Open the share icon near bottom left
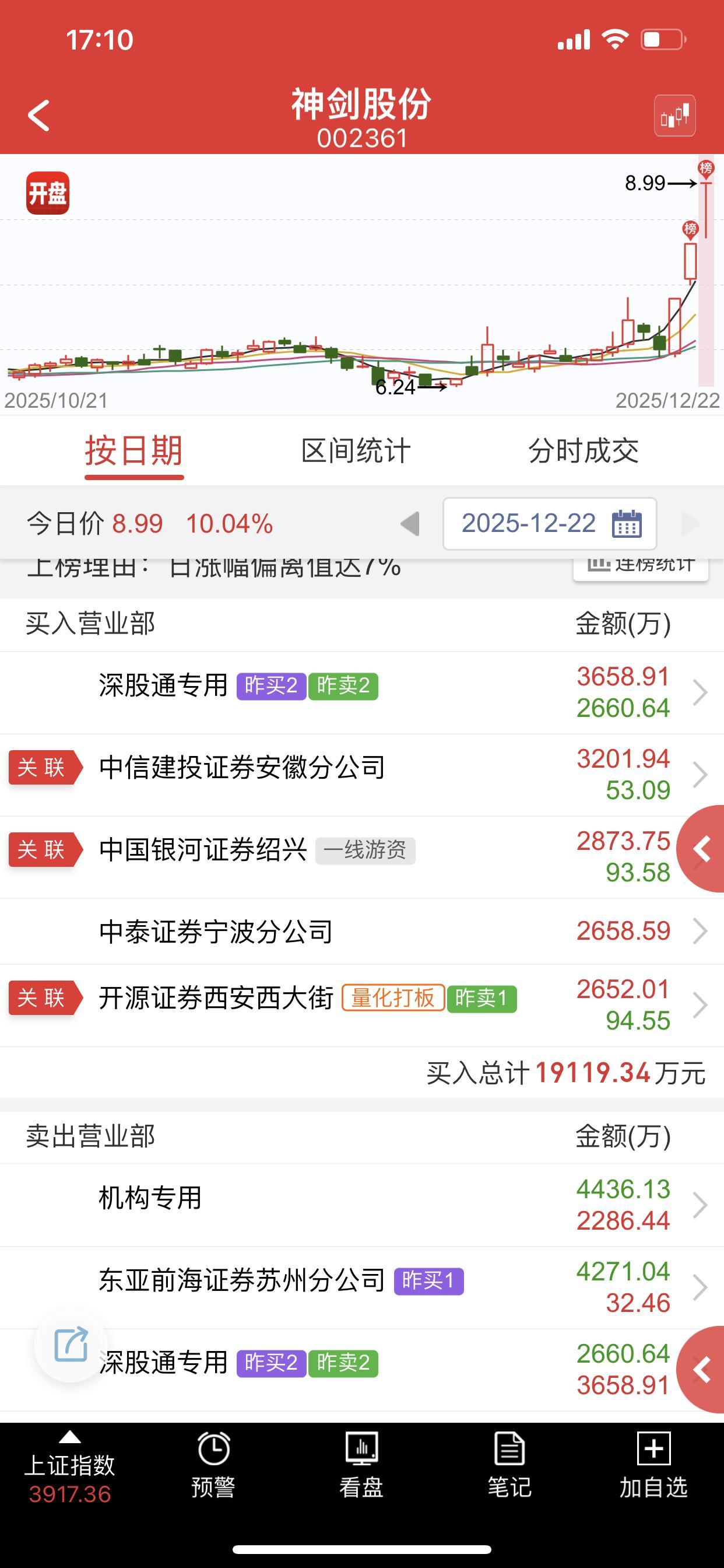Screen dimensions: 724x1568 pyautogui.click(x=70, y=1346)
